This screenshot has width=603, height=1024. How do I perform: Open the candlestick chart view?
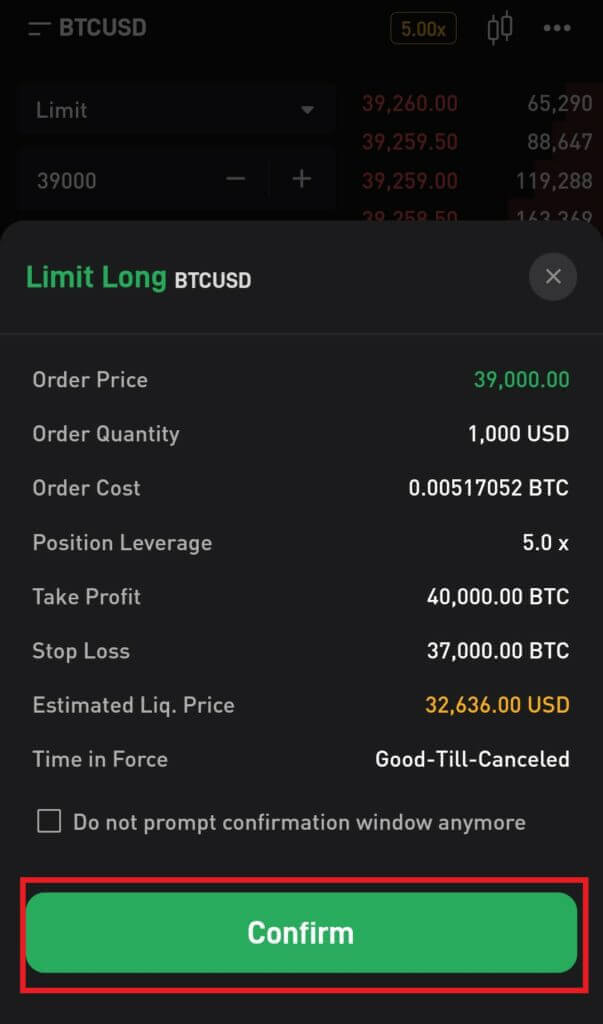pos(499,28)
